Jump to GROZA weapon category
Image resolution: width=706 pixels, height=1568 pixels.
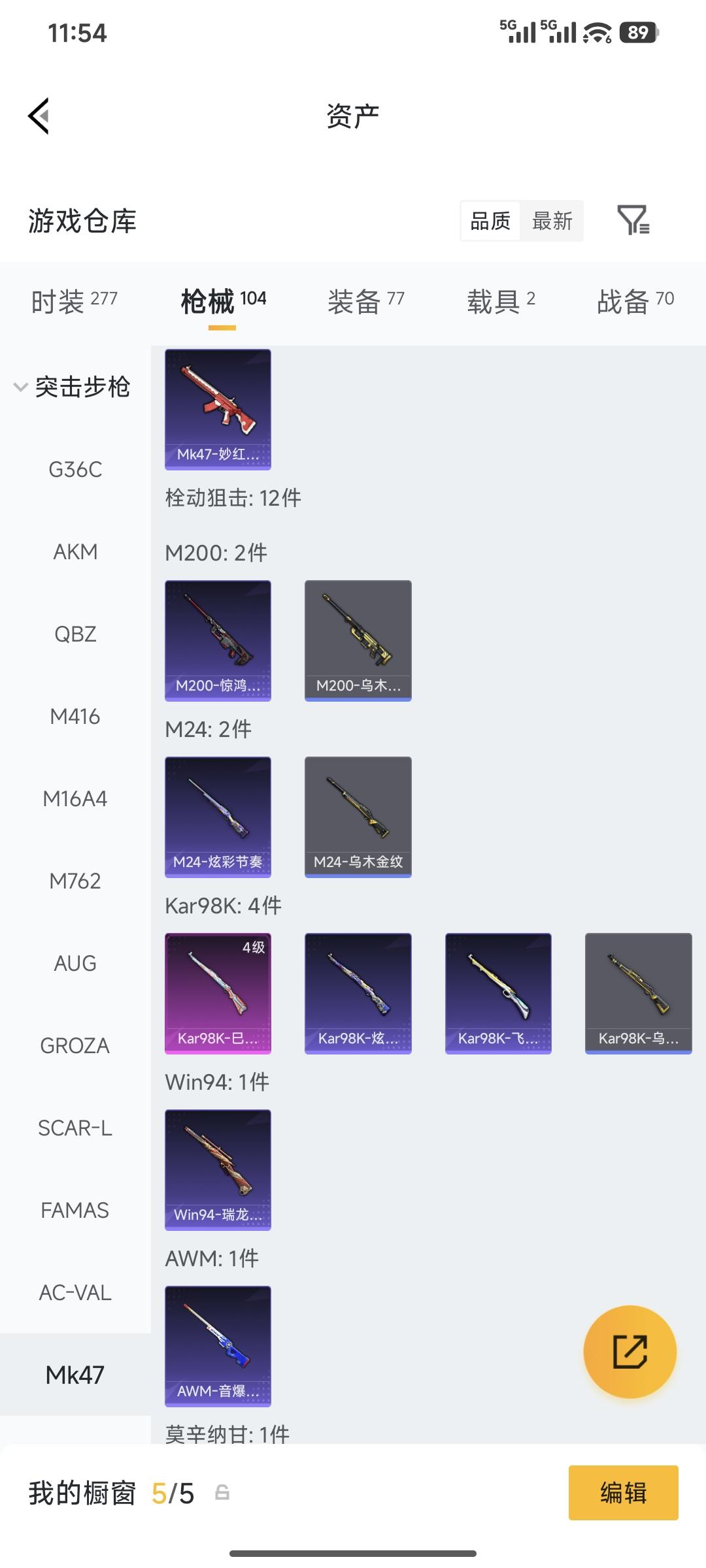pyautogui.click(x=75, y=1045)
